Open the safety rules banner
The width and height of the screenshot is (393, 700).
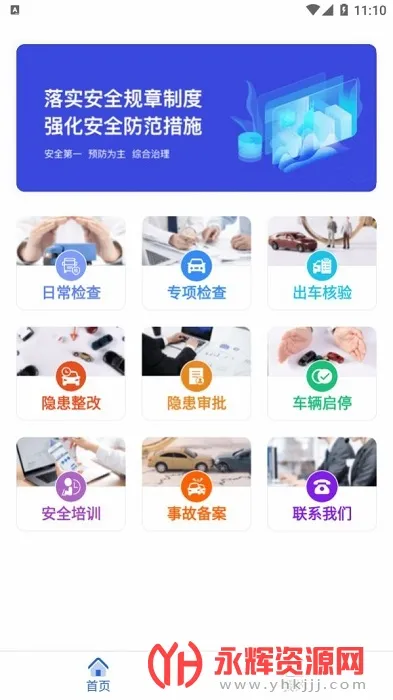196,118
